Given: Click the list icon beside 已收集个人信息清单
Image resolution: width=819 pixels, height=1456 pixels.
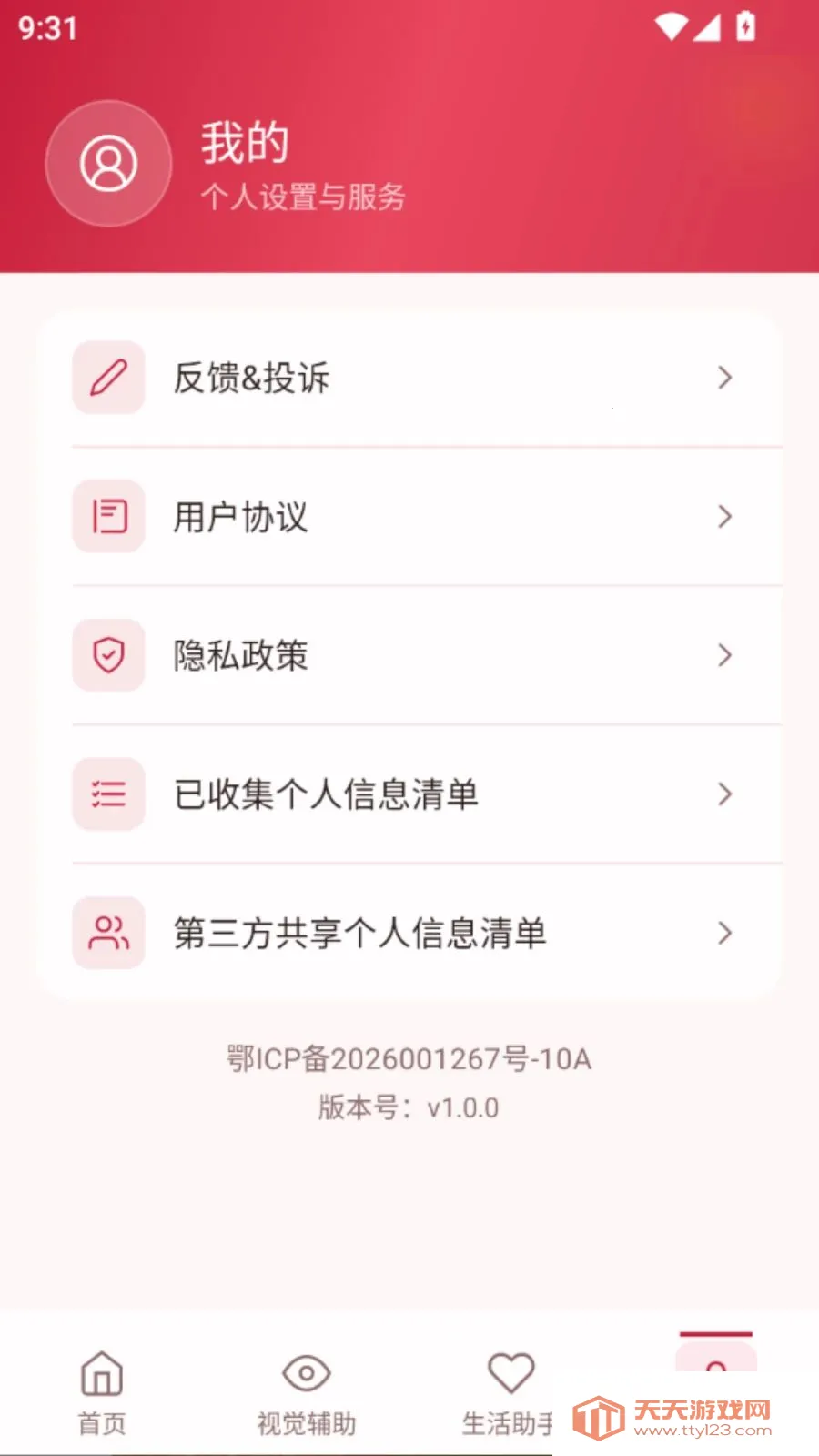Looking at the screenshot, I should point(107,794).
